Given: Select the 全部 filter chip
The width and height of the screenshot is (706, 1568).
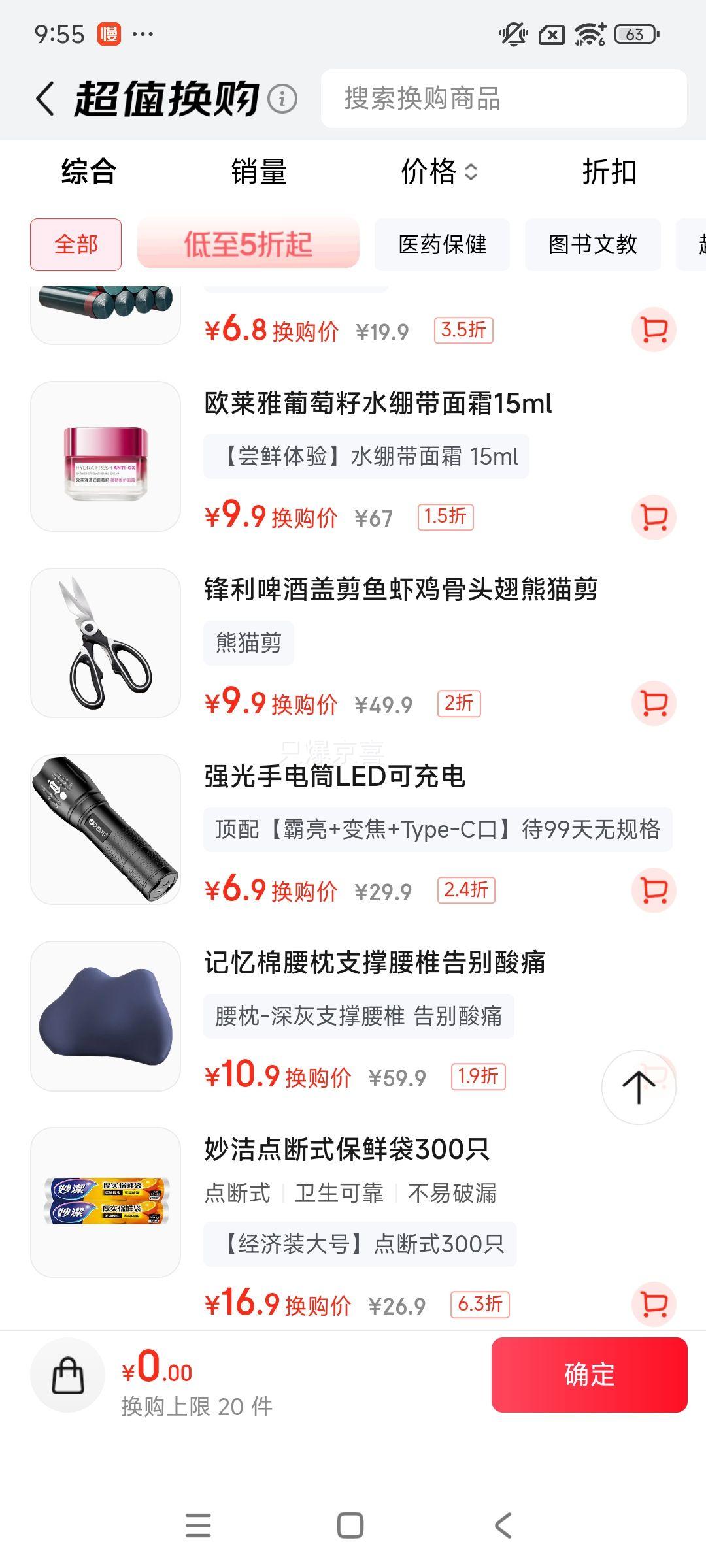Looking at the screenshot, I should click(x=75, y=245).
